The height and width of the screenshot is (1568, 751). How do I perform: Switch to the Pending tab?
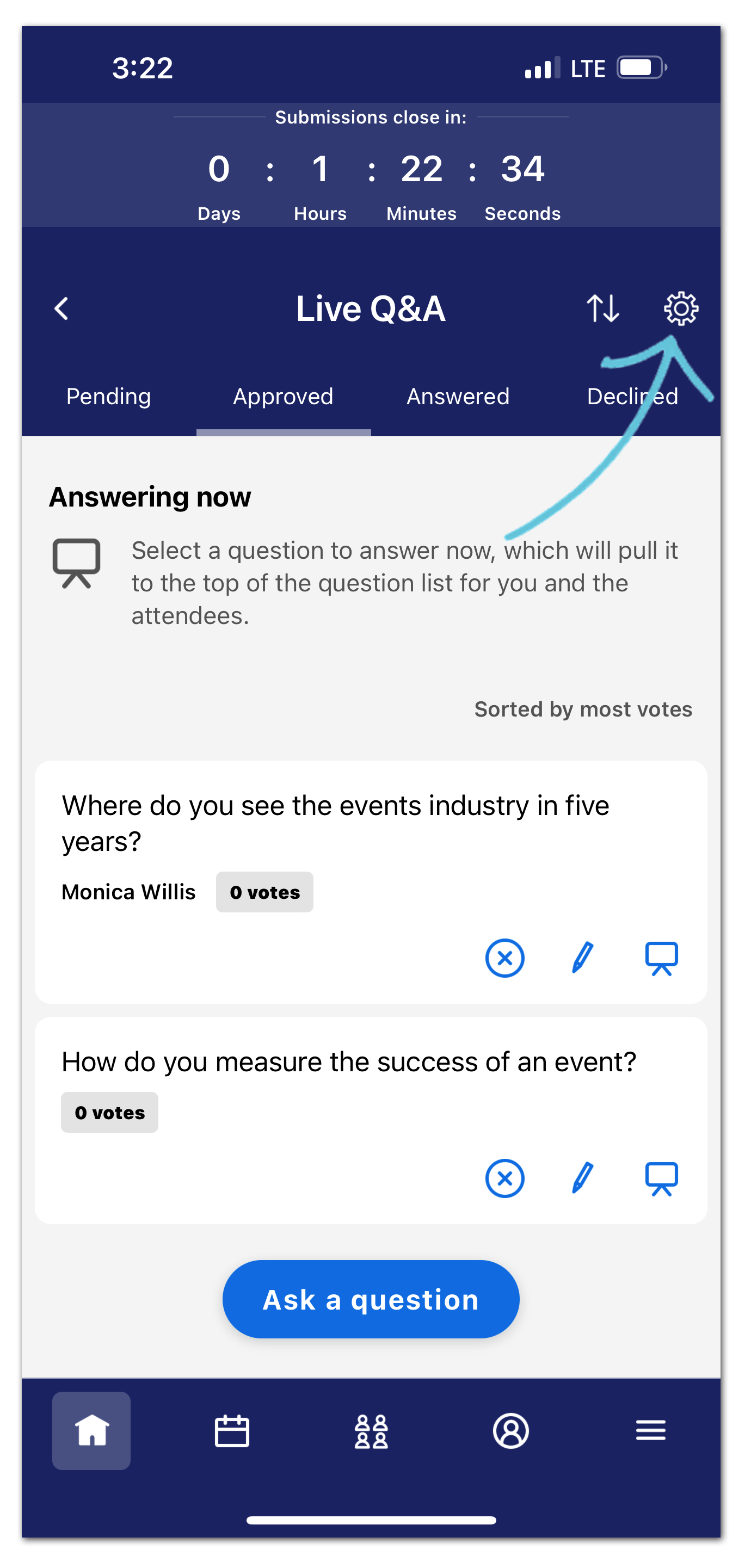(x=108, y=396)
